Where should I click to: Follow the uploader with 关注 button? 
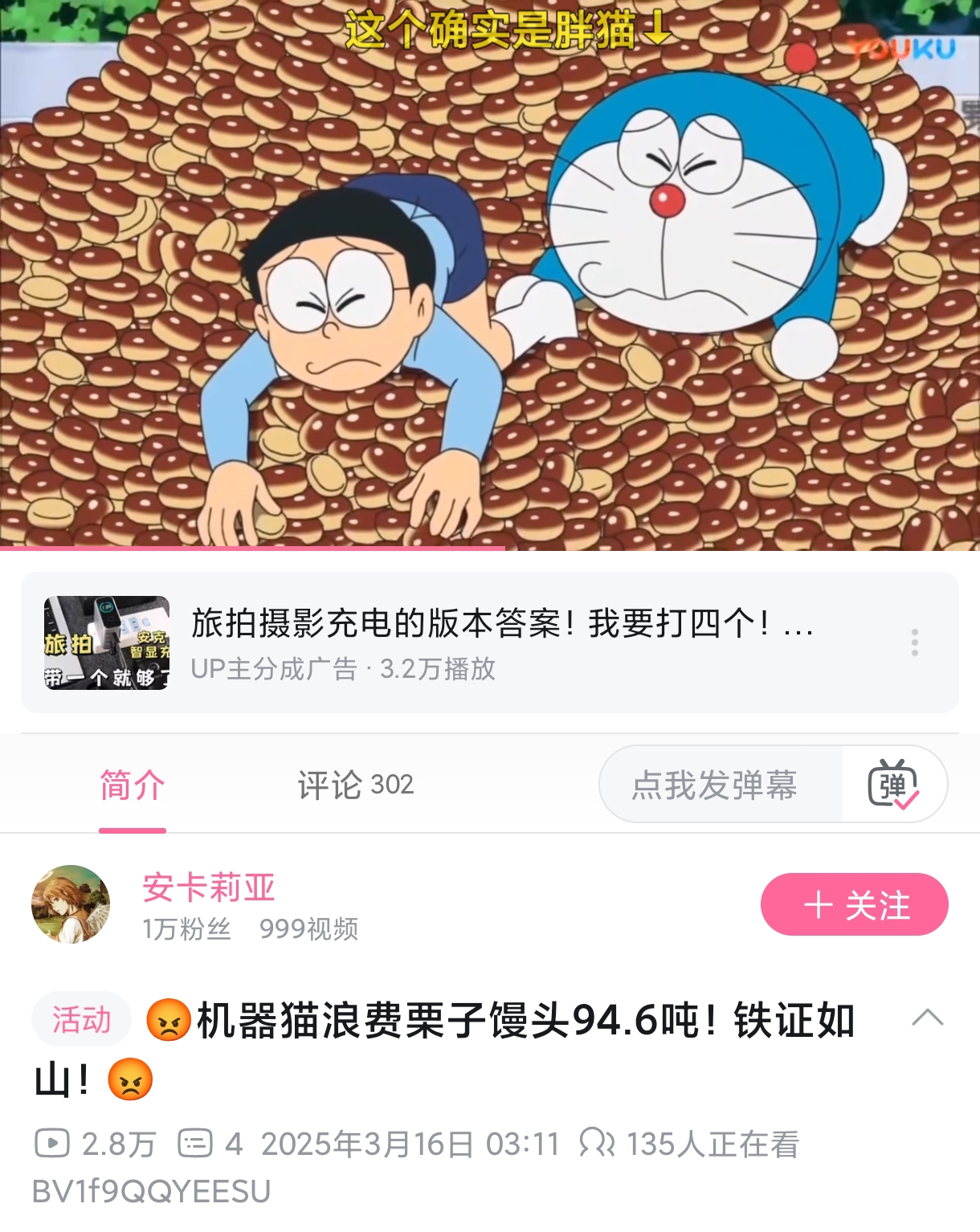pyautogui.click(x=854, y=904)
